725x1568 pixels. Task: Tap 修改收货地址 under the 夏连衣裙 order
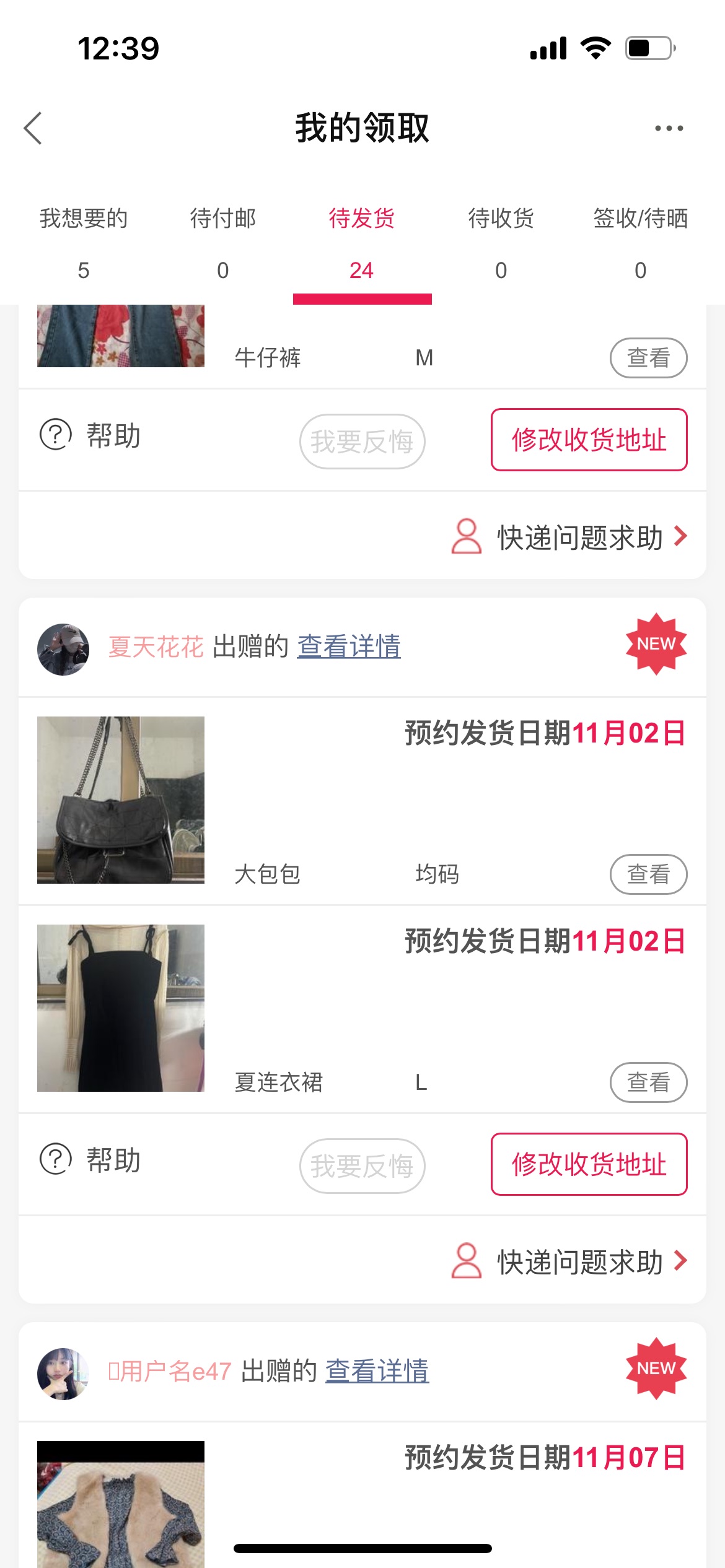(x=589, y=1164)
